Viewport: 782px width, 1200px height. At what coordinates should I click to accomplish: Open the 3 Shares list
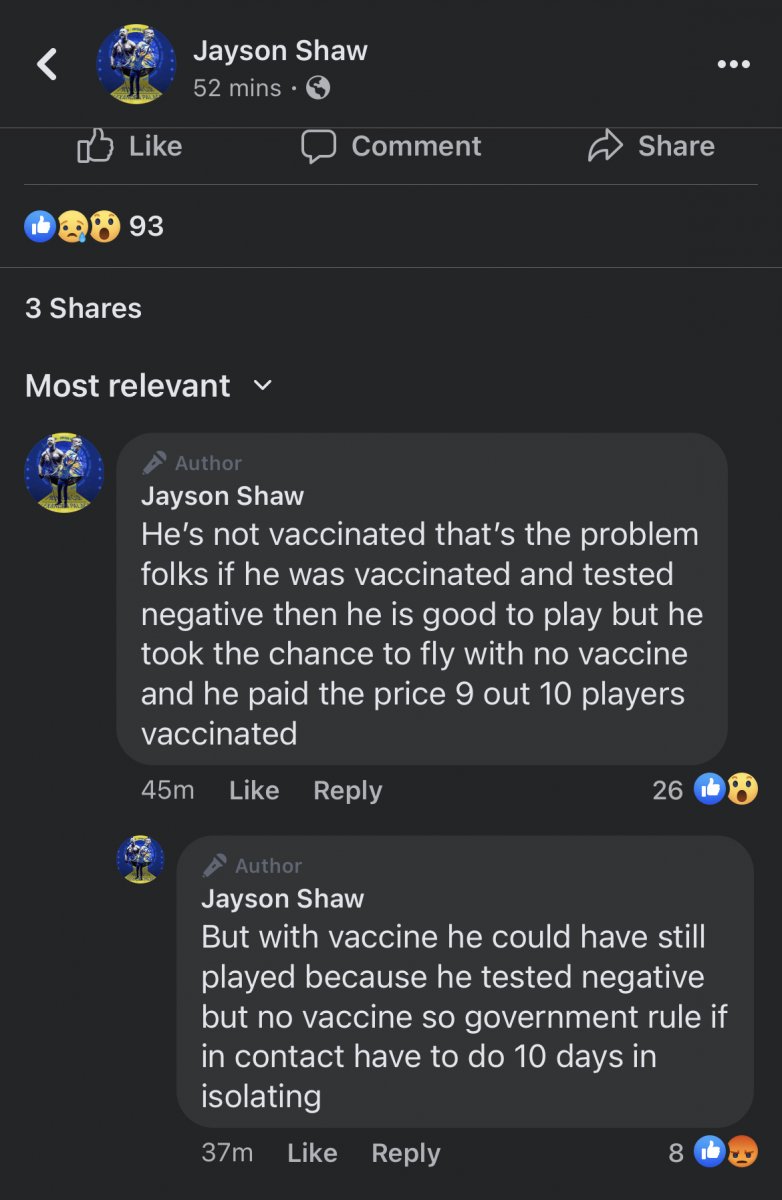coord(83,308)
